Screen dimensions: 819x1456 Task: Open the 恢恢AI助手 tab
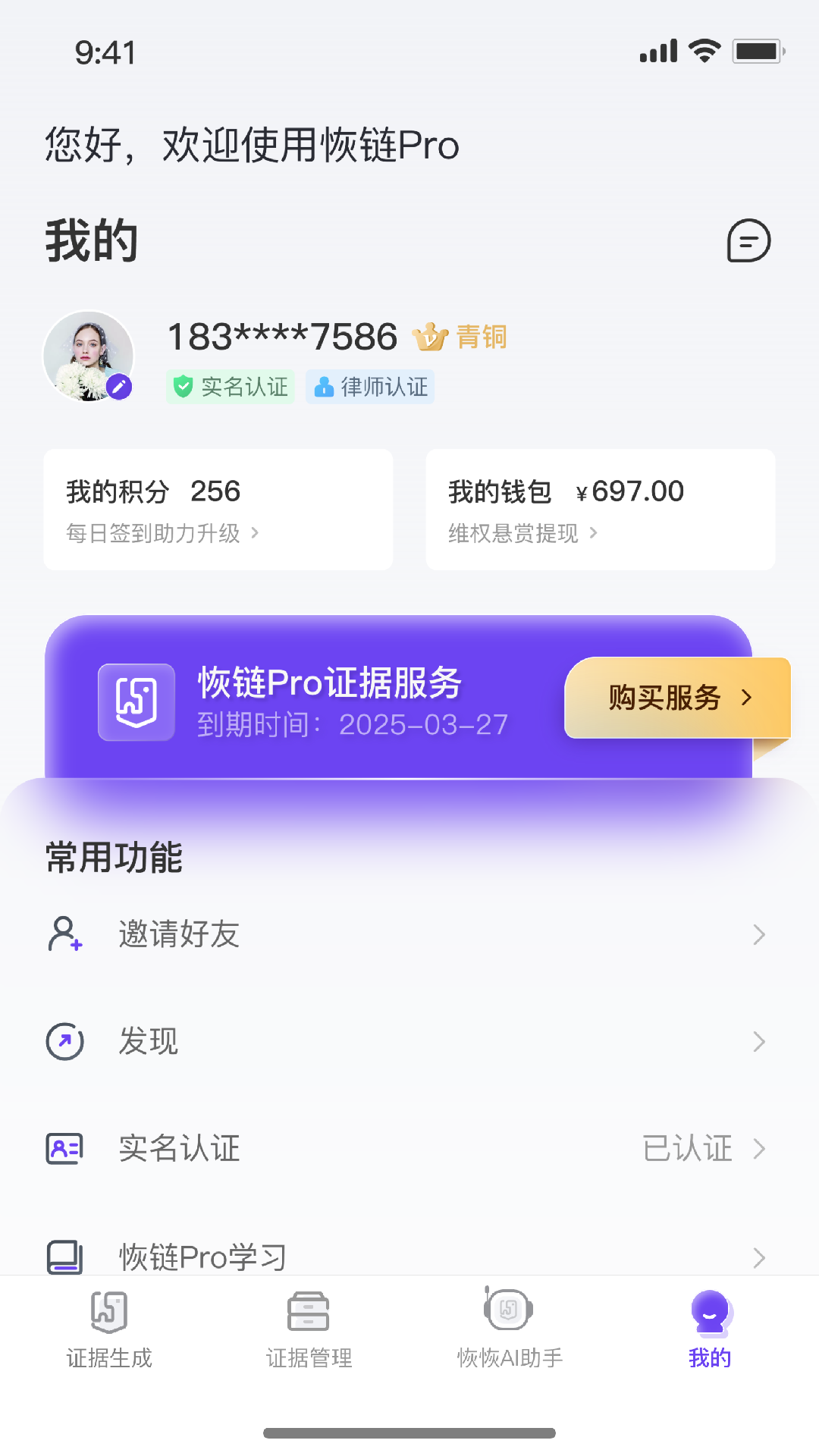(510, 1329)
